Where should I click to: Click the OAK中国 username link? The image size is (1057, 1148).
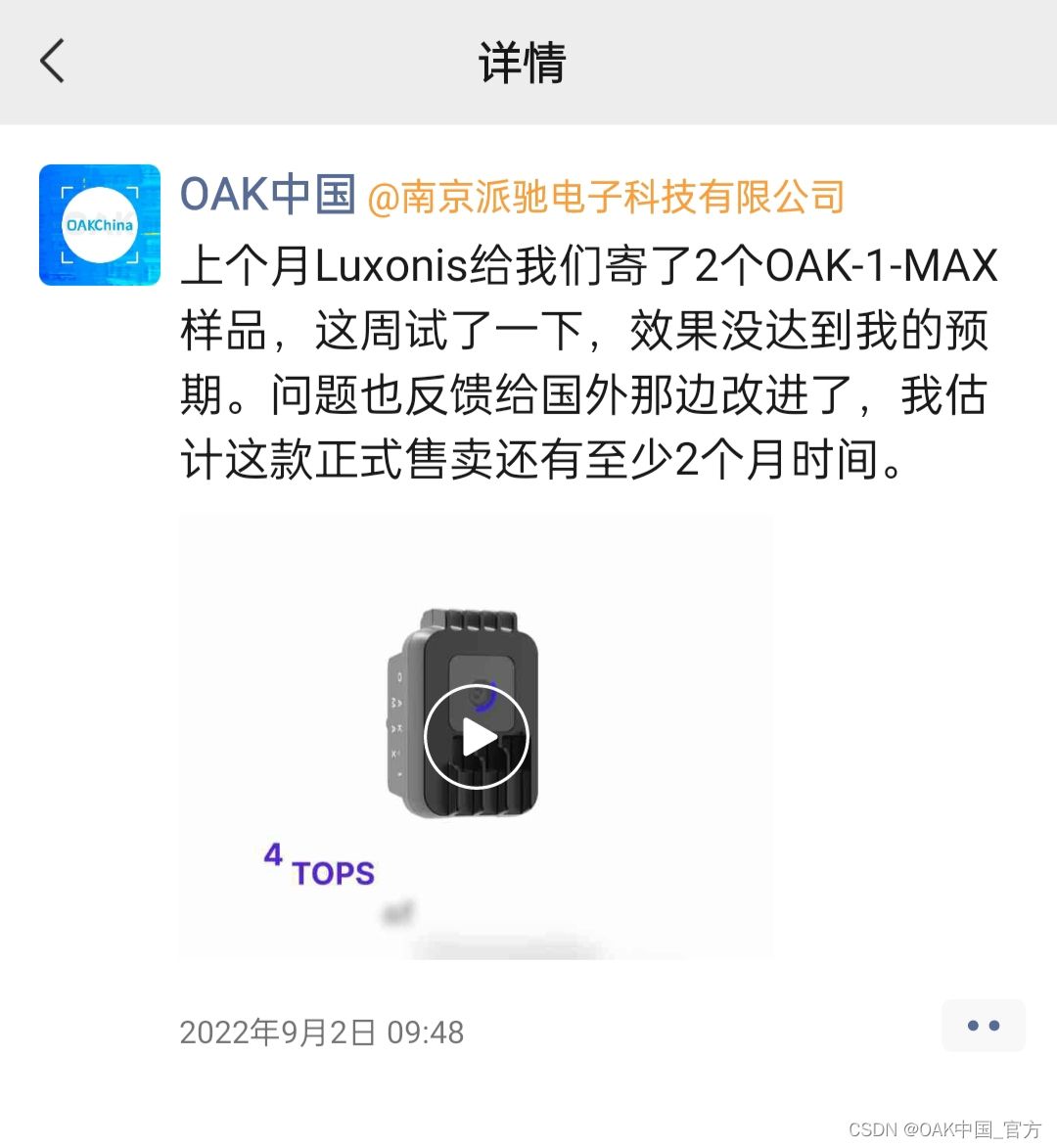[x=266, y=196]
